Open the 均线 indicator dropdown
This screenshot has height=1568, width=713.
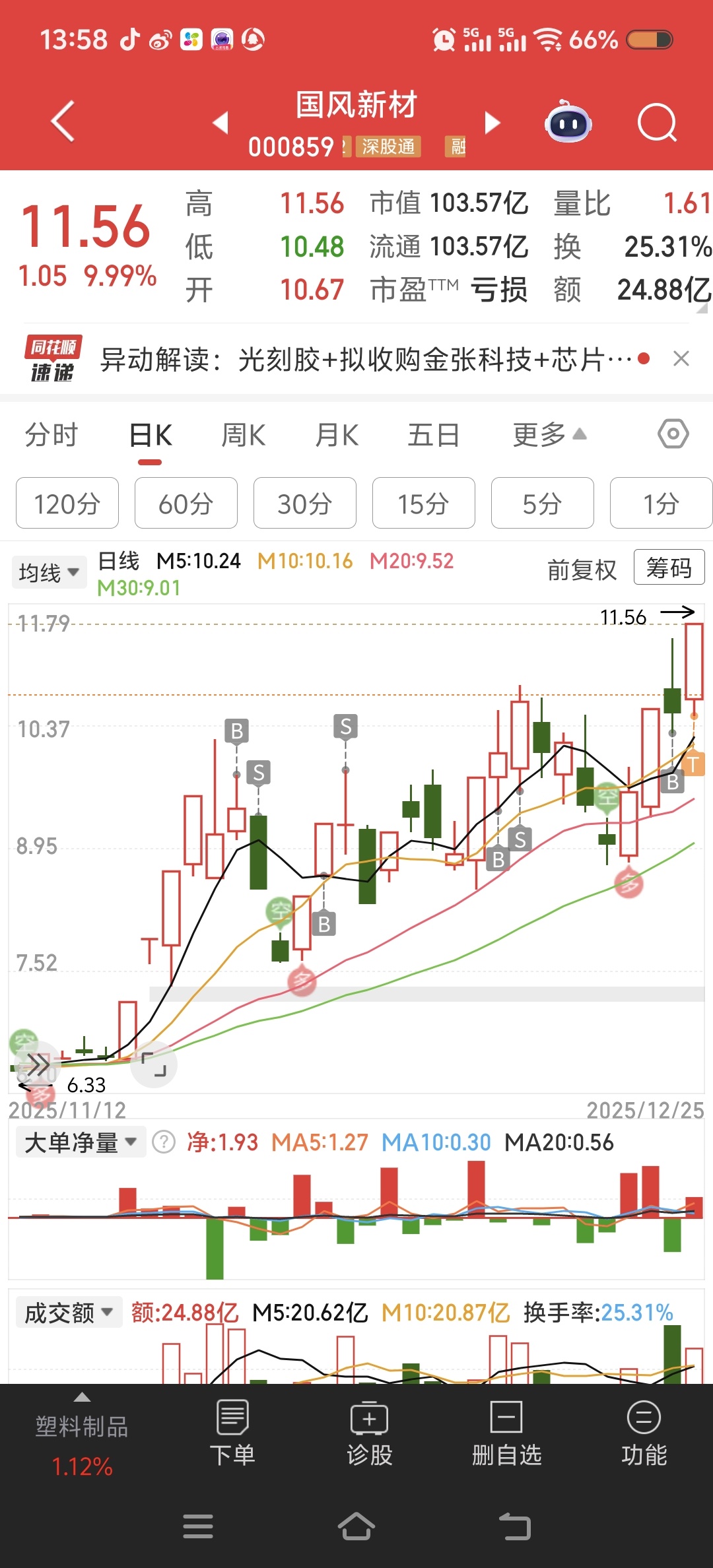click(x=49, y=572)
